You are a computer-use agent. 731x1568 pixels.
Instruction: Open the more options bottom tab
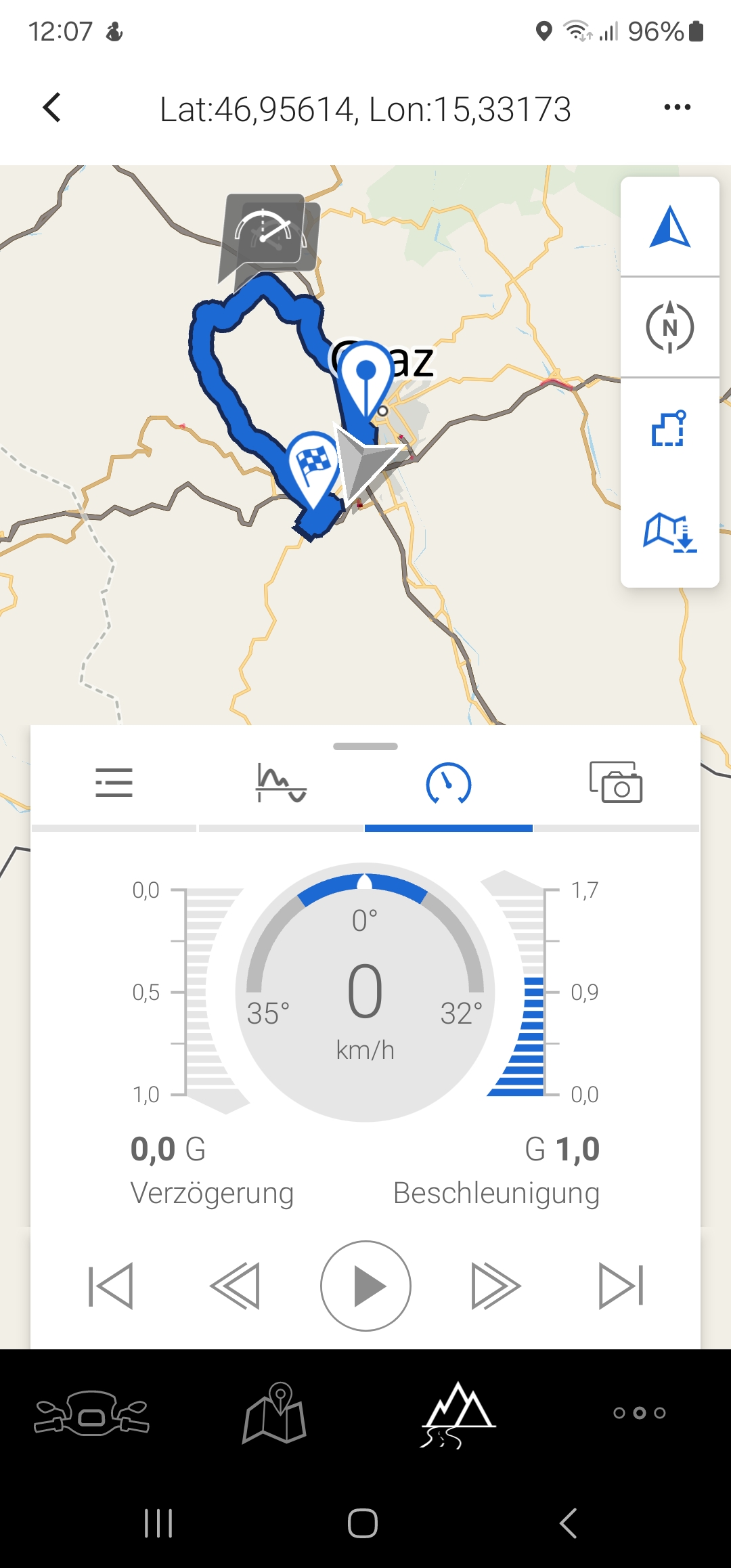pos(640,1413)
